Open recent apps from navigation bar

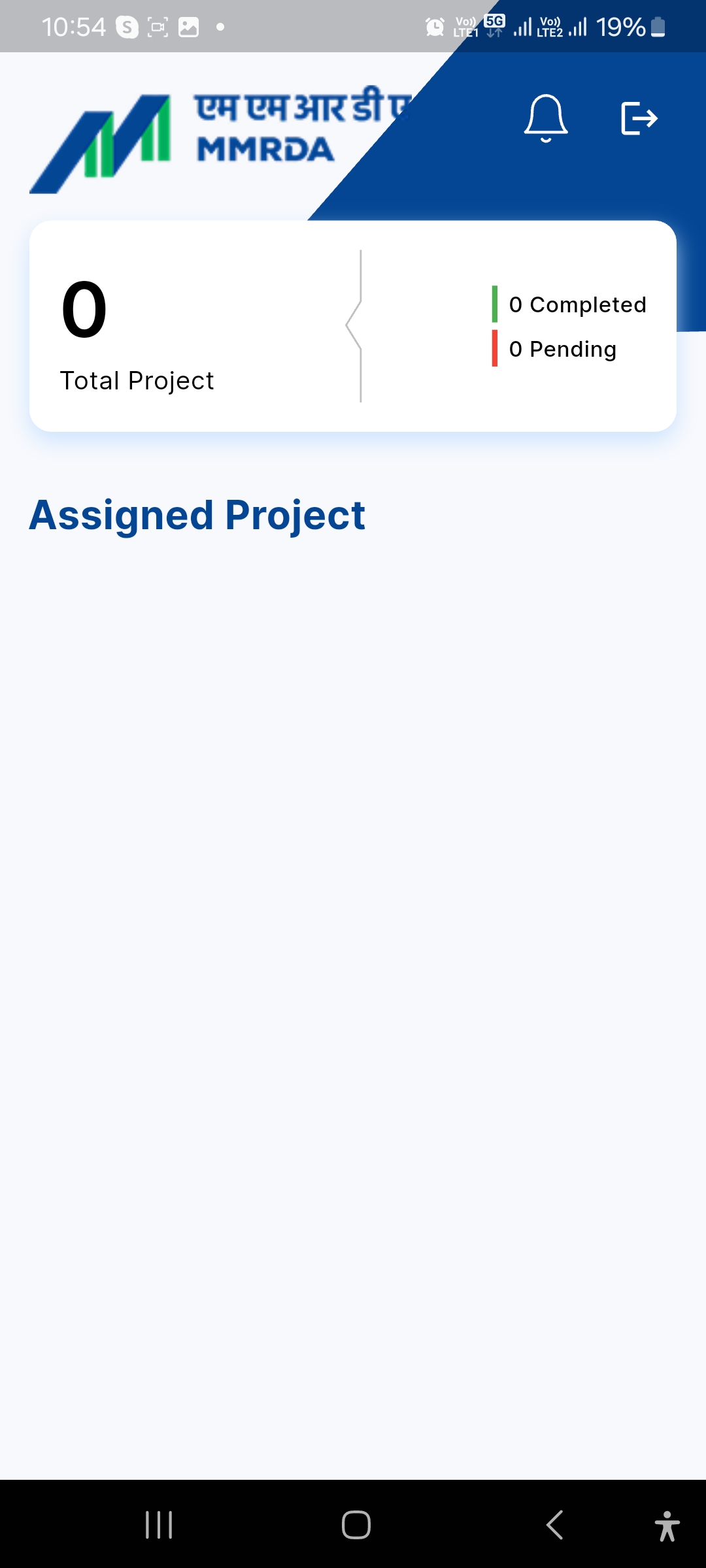(159, 1525)
